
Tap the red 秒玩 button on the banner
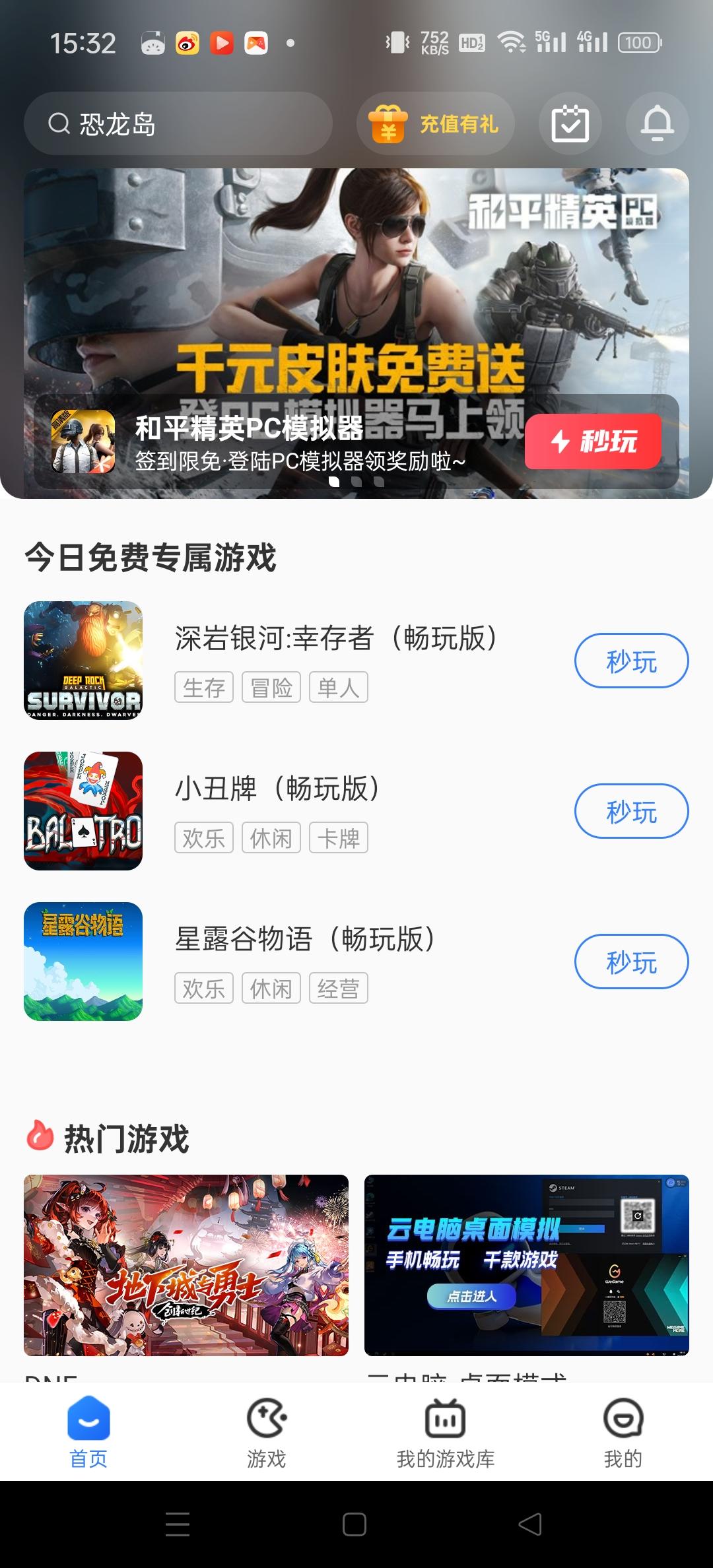[593, 441]
